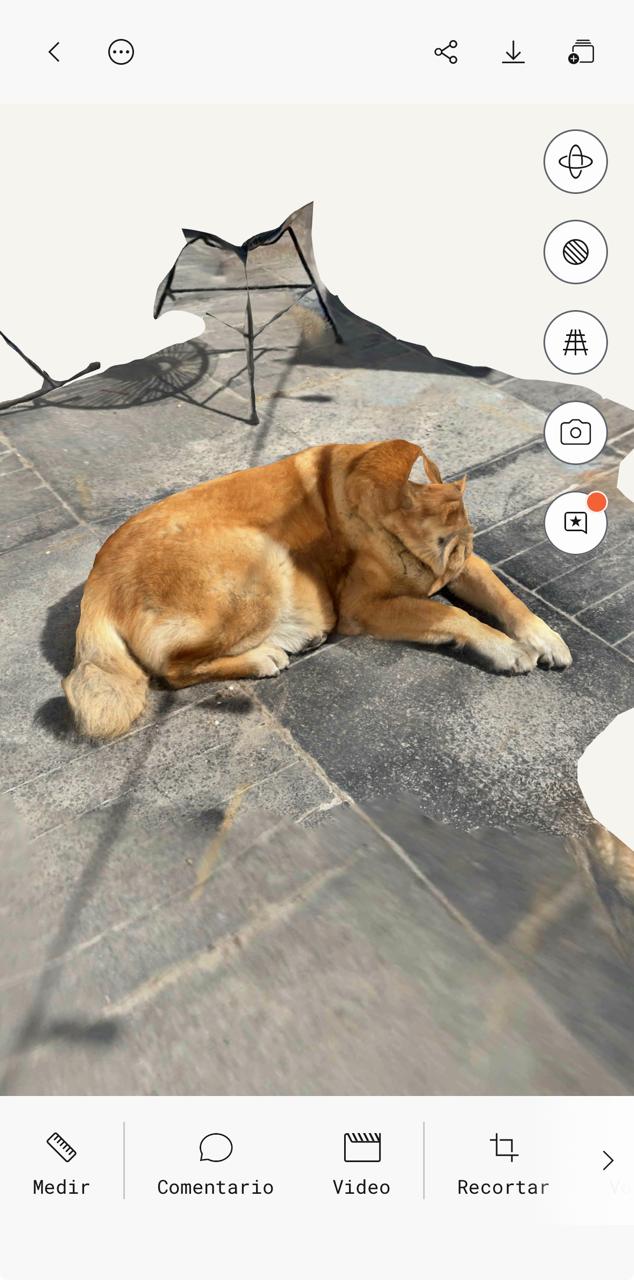Go back using the top-left arrow
The height and width of the screenshot is (1280, 634).
[x=54, y=52]
